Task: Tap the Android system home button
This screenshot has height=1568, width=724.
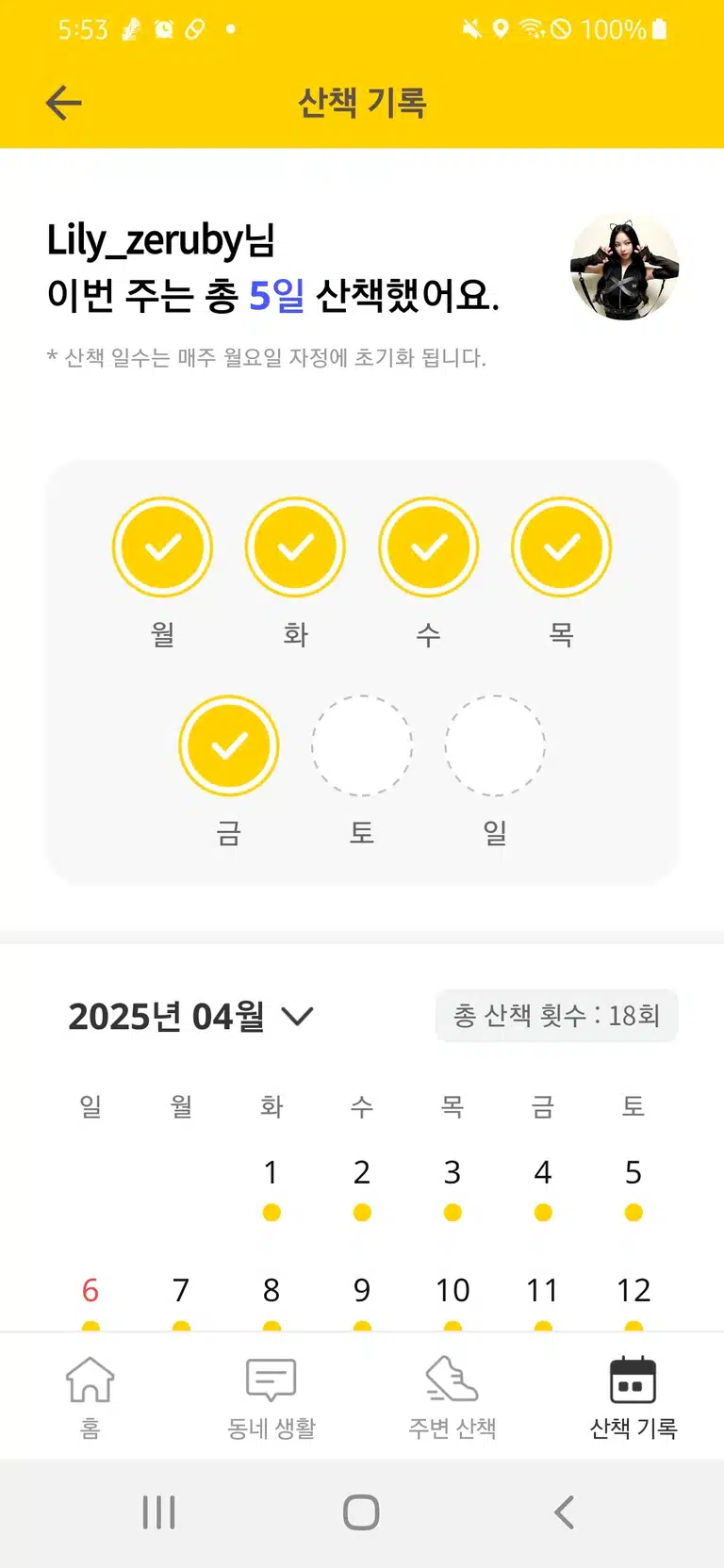Action: tap(361, 1512)
